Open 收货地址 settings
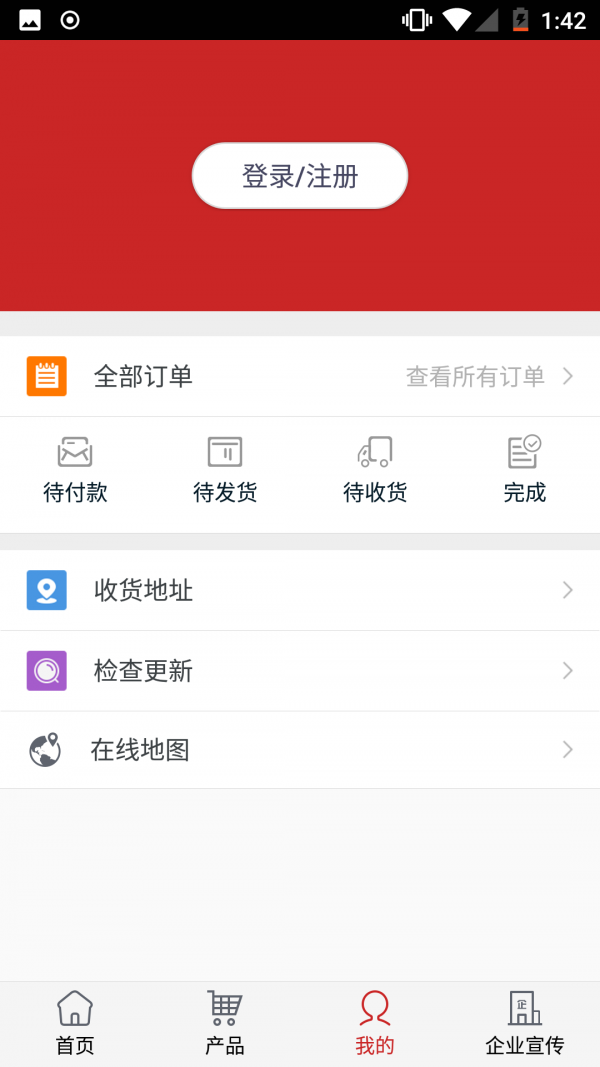The image size is (600, 1067). tap(300, 590)
